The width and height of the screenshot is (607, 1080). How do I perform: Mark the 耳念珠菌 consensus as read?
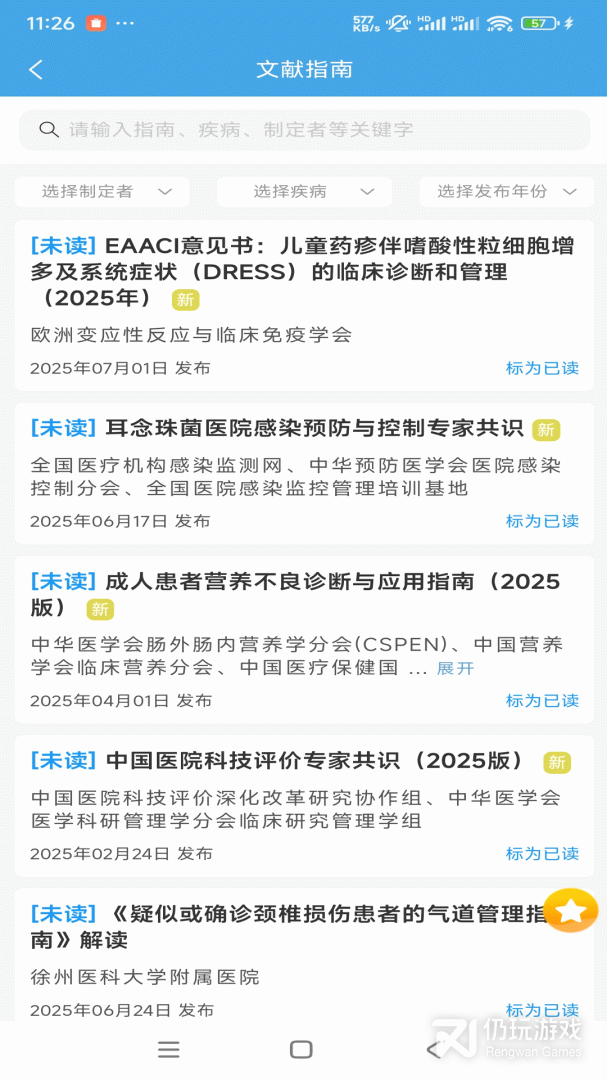pyautogui.click(x=542, y=521)
